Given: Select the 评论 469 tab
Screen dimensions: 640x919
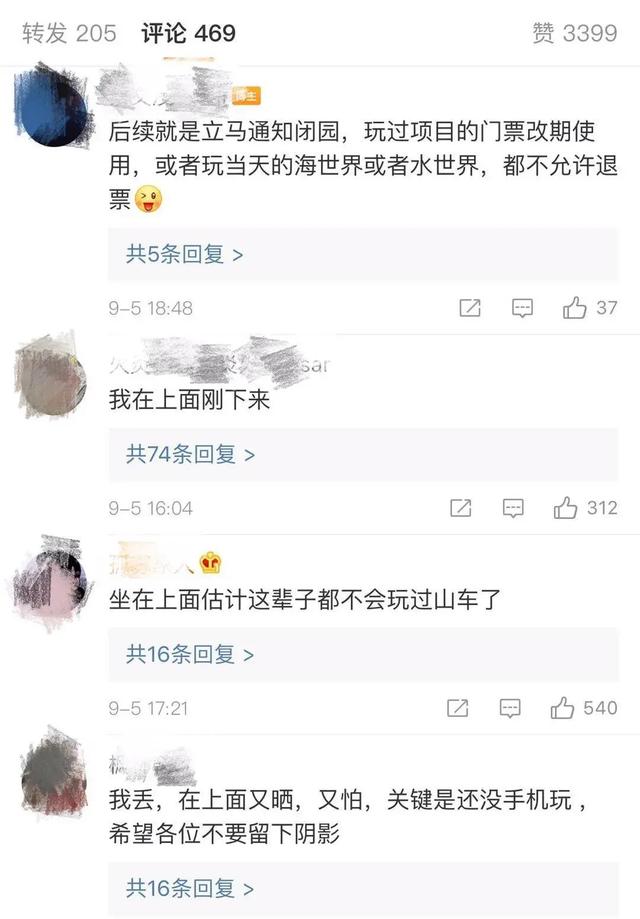Looking at the screenshot, I should tap(188, 33).
